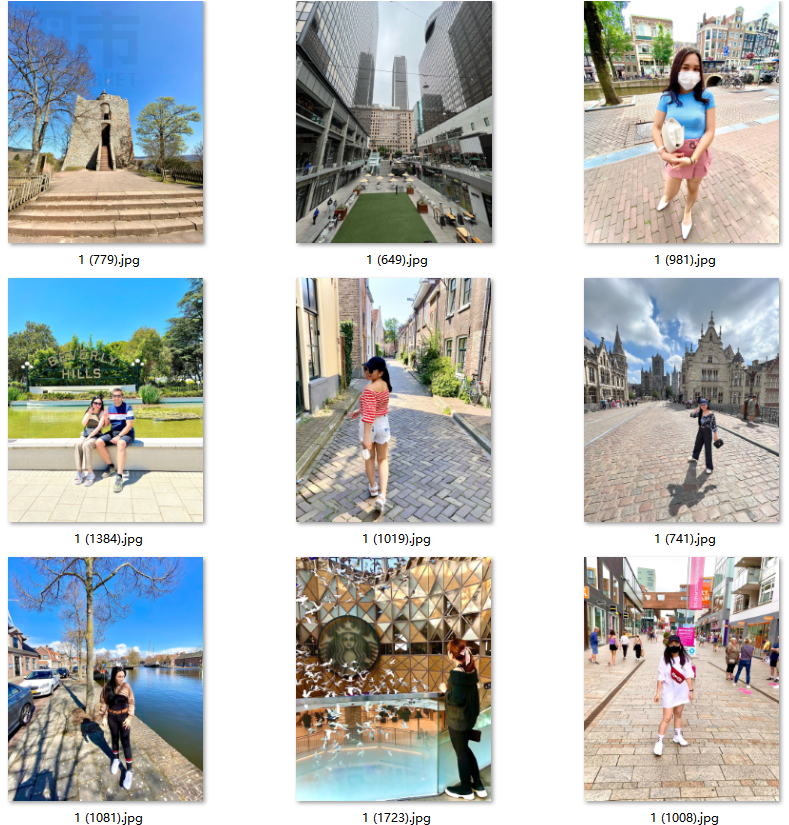Open image 1 (649).jpg
The width and height of the screenshot is (789, 825).
(x=394, y=122)
